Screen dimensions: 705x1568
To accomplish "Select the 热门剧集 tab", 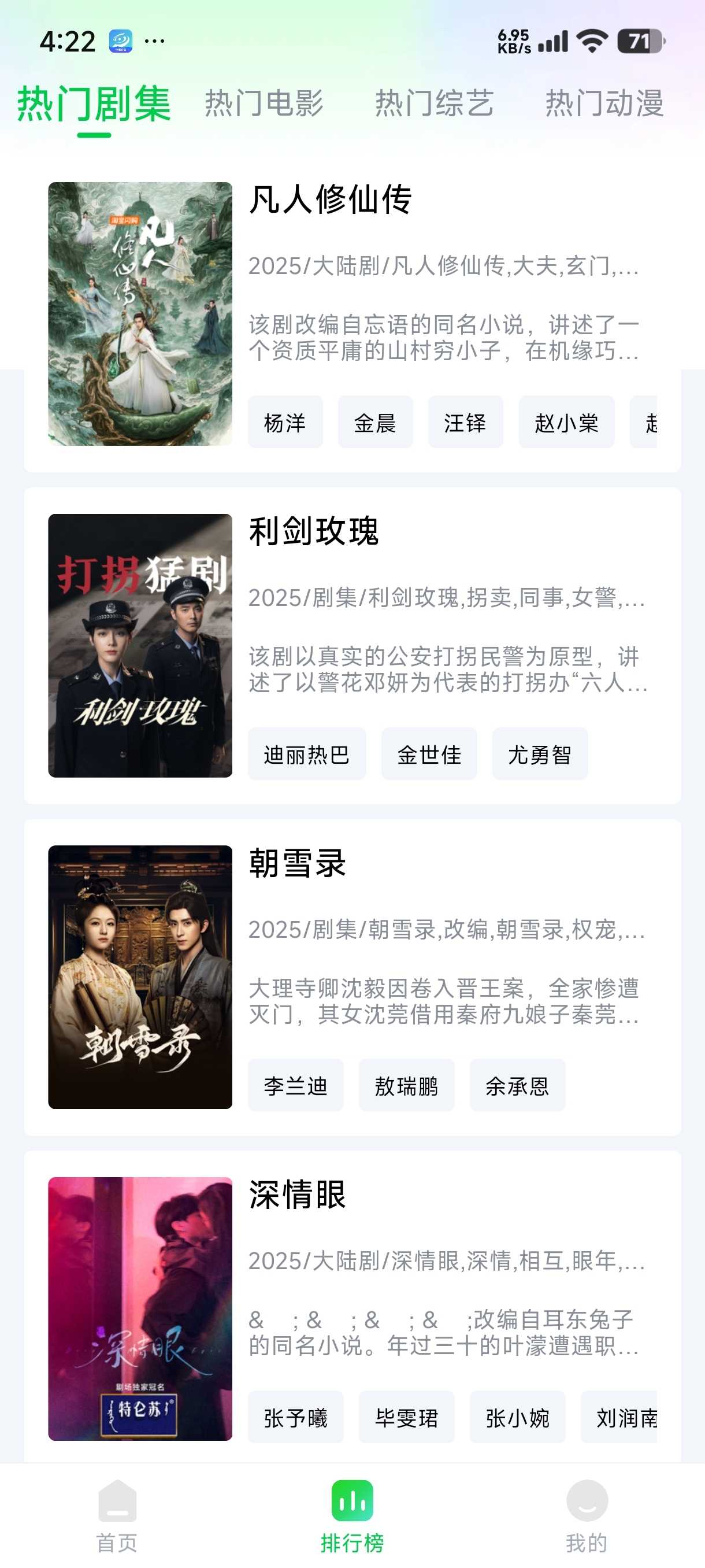I will click(94, 103).
